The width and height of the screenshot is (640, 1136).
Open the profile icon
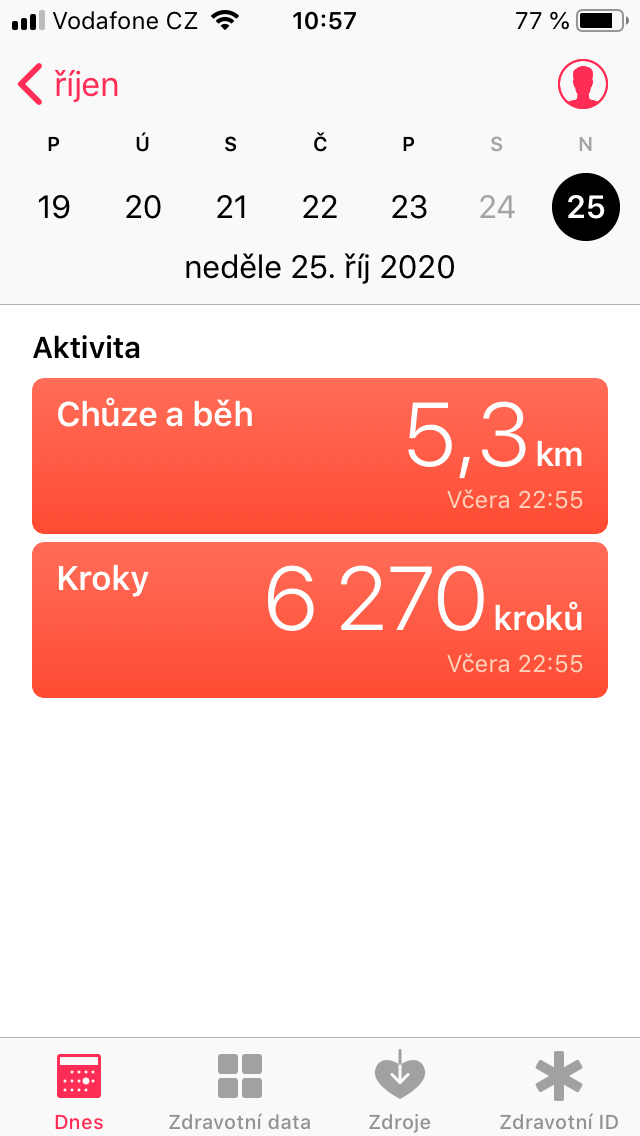coord(582,85)
